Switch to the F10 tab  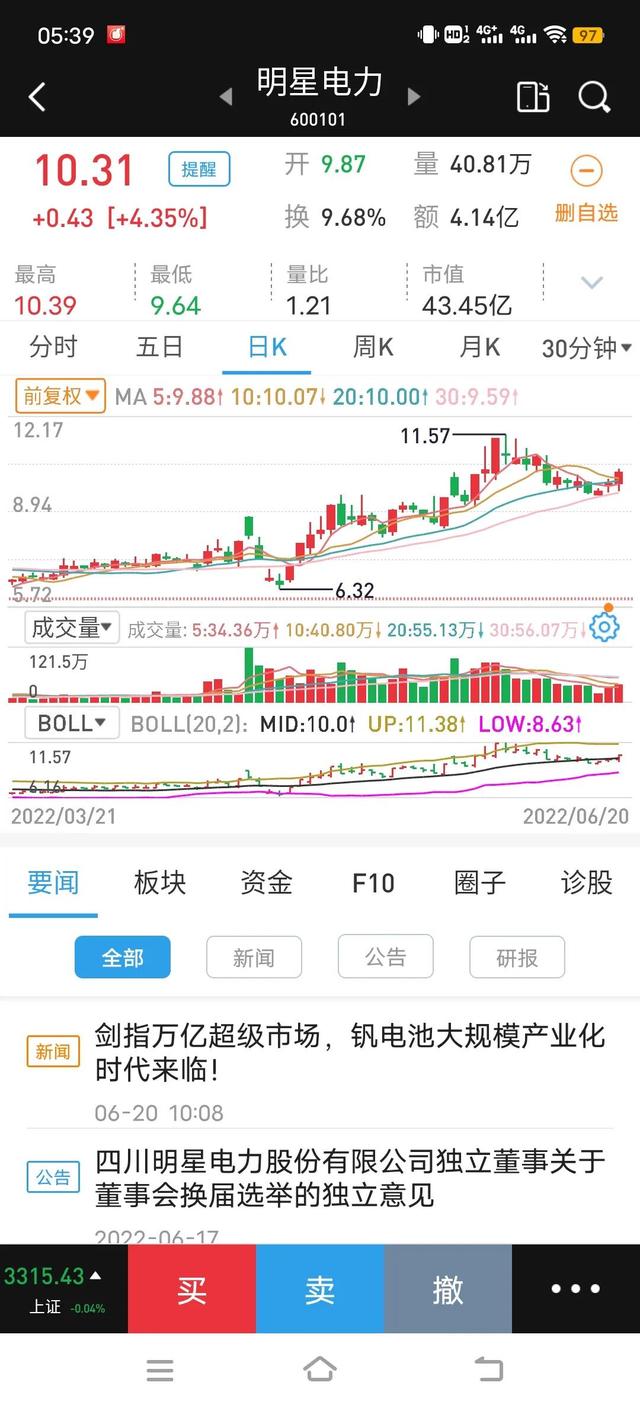pos(373,883)
